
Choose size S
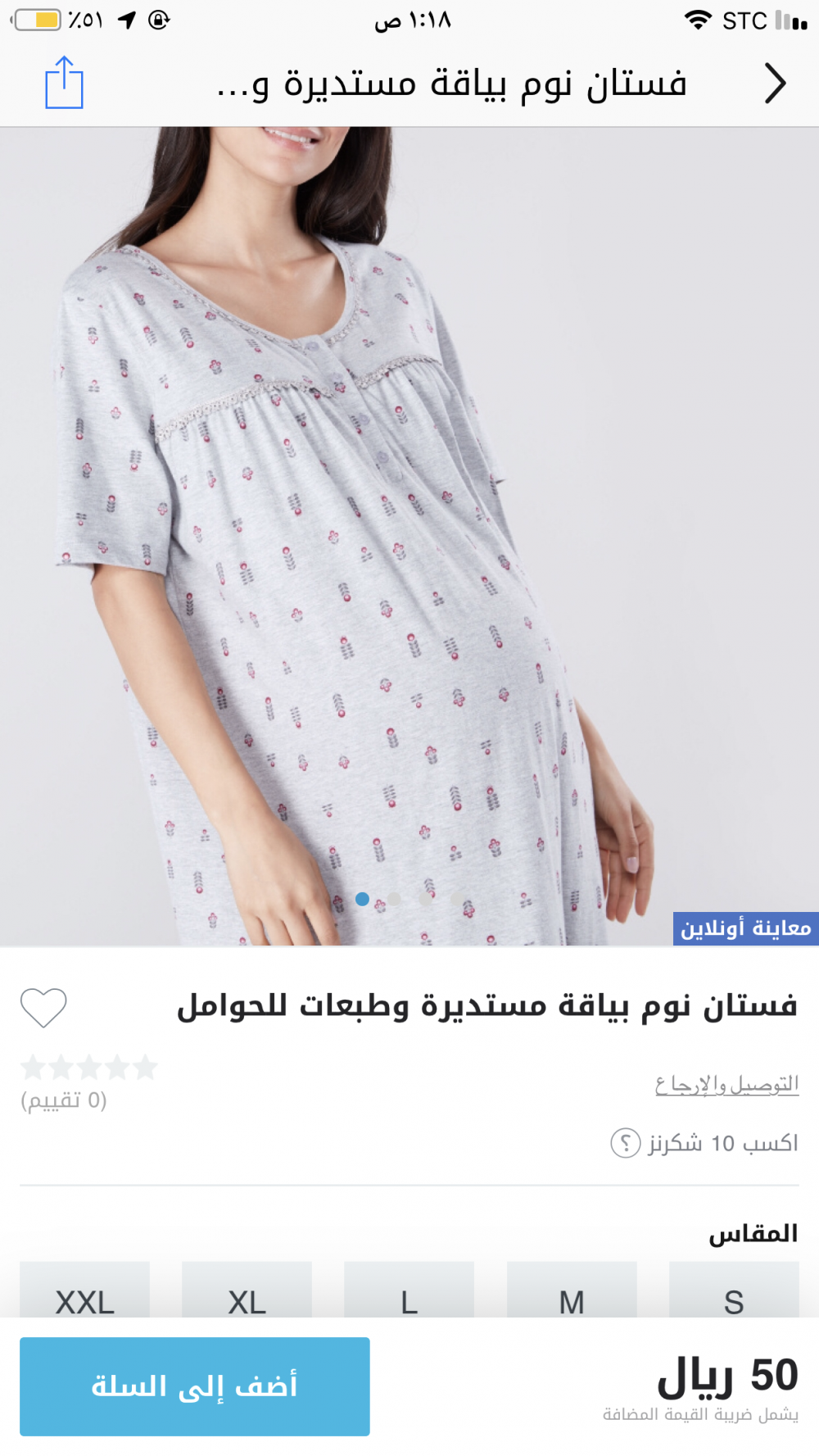tap(734, 1294)
